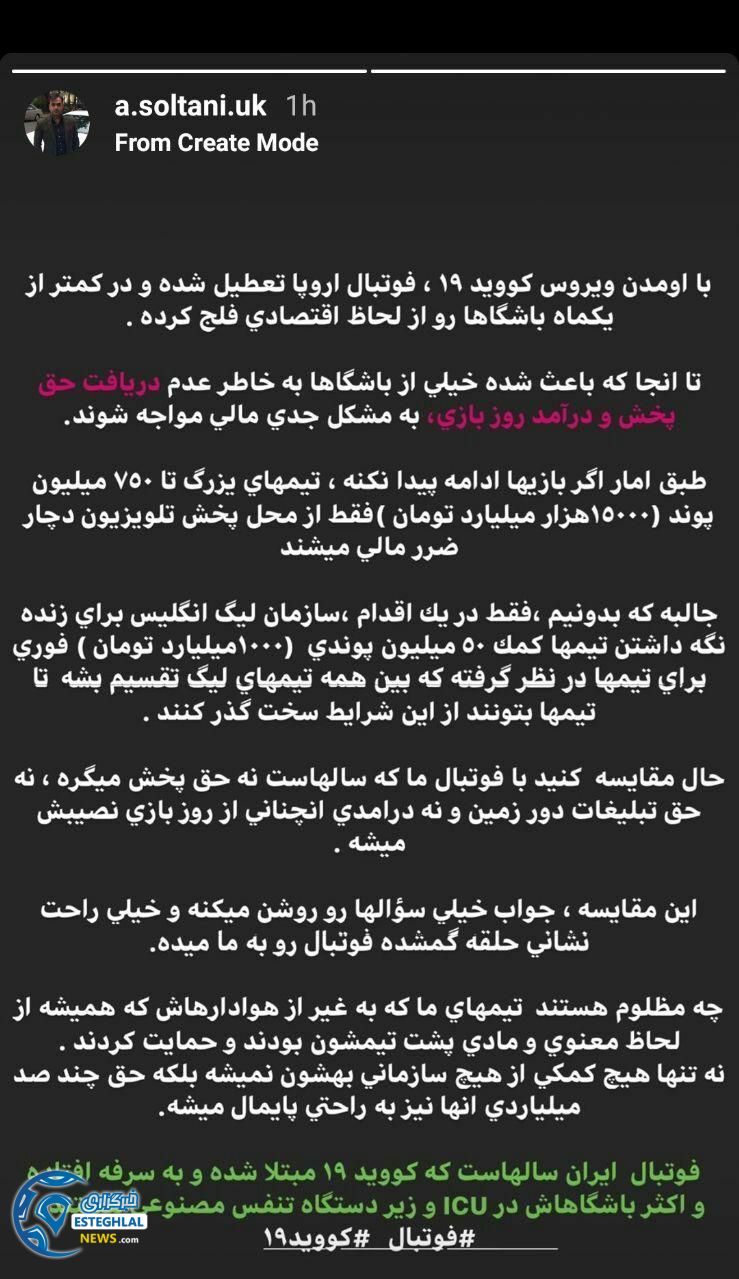Tap the a.soltani.uk username
Image resolution: width=739 pixels, height=1279 pixels.
pyautogui.click(x=190, y=106)
